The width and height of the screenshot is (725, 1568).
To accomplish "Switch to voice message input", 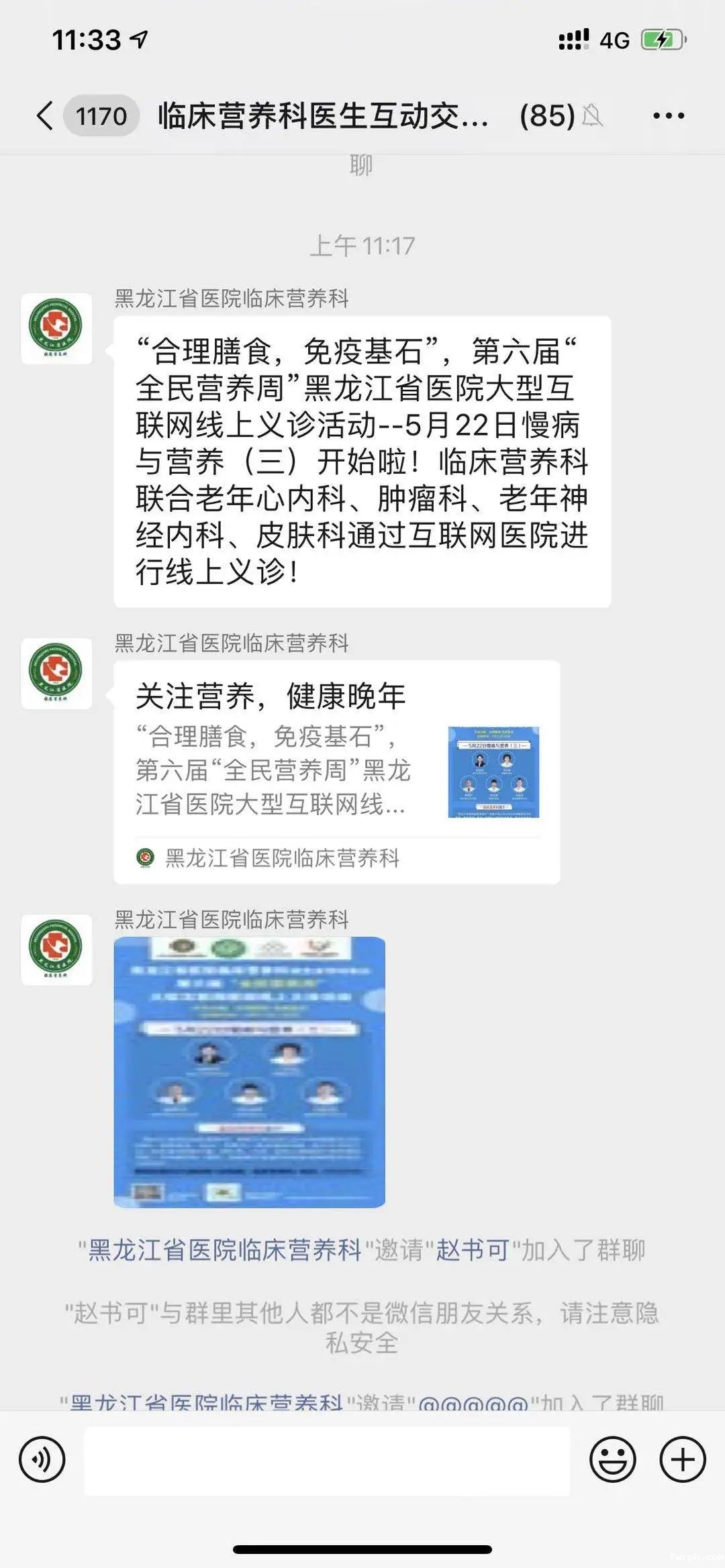I will pos(42,1459).
